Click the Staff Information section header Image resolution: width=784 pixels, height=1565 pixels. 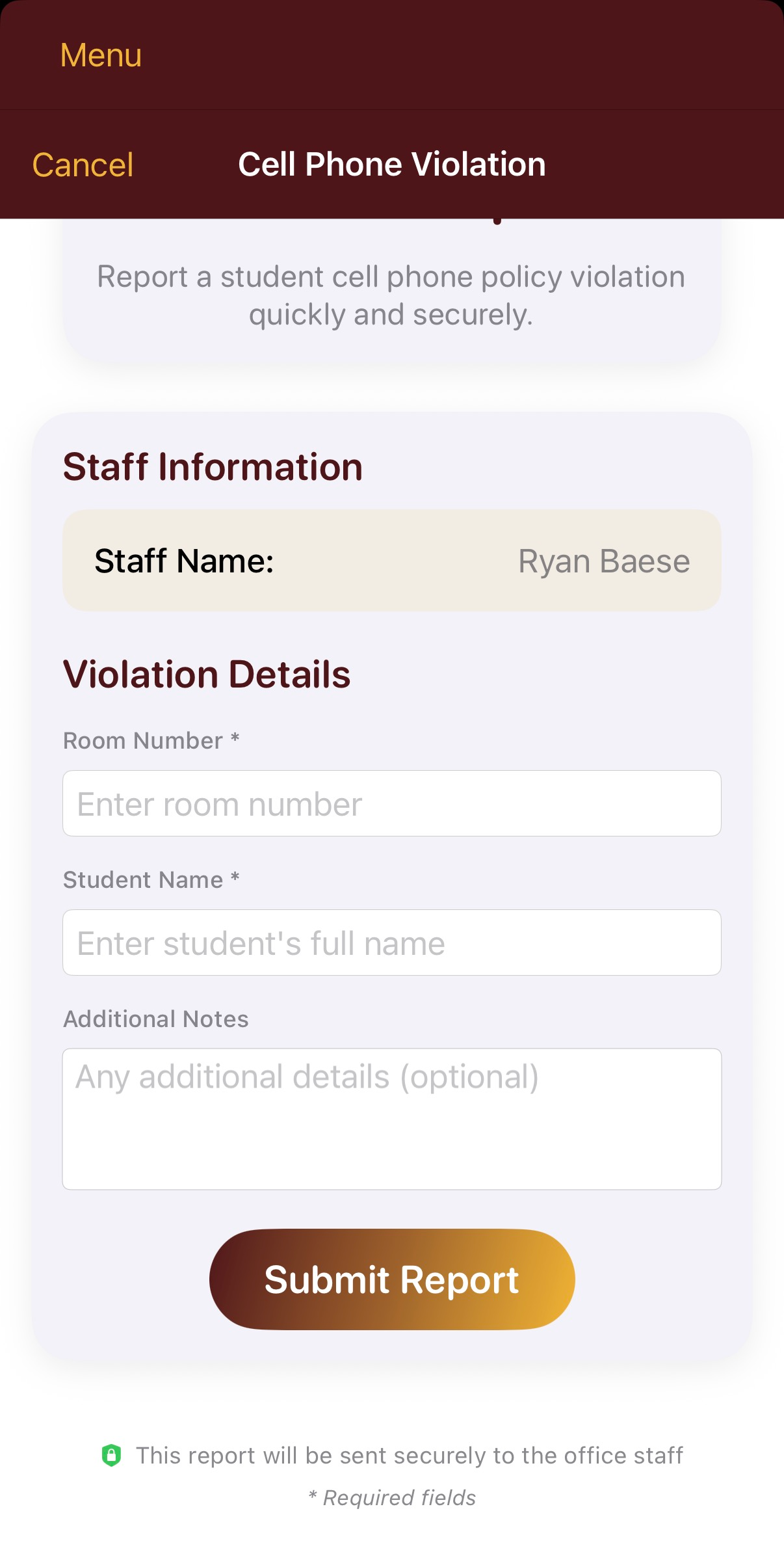click(x=213, y=466)
